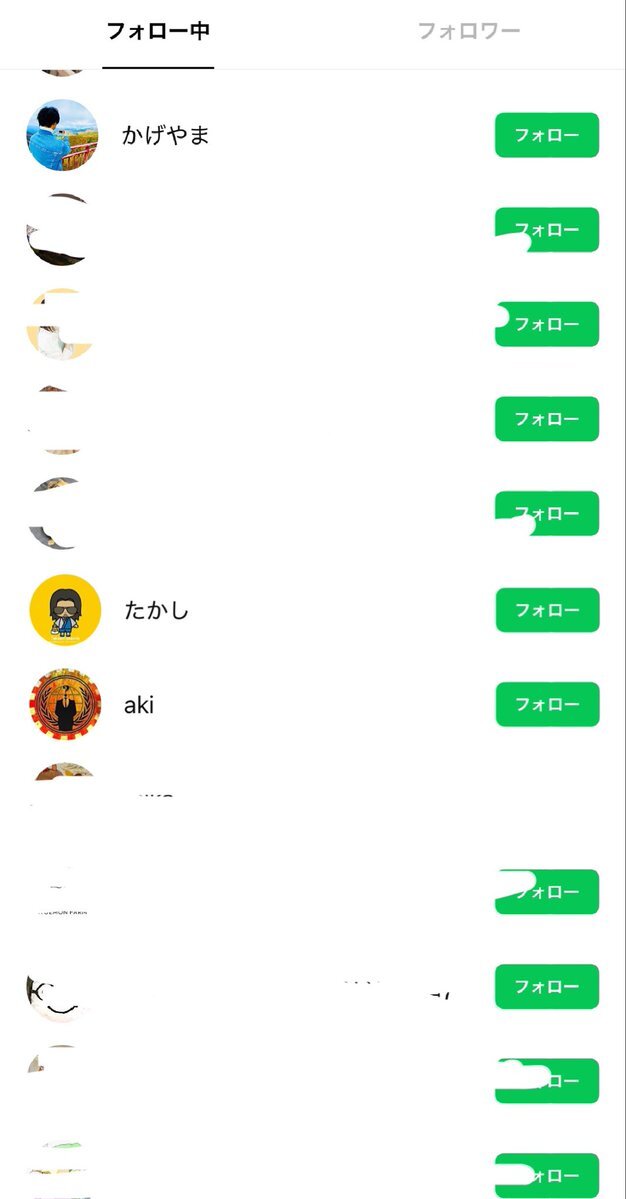
Task: Follow the user aki
Action: point(546,704)
